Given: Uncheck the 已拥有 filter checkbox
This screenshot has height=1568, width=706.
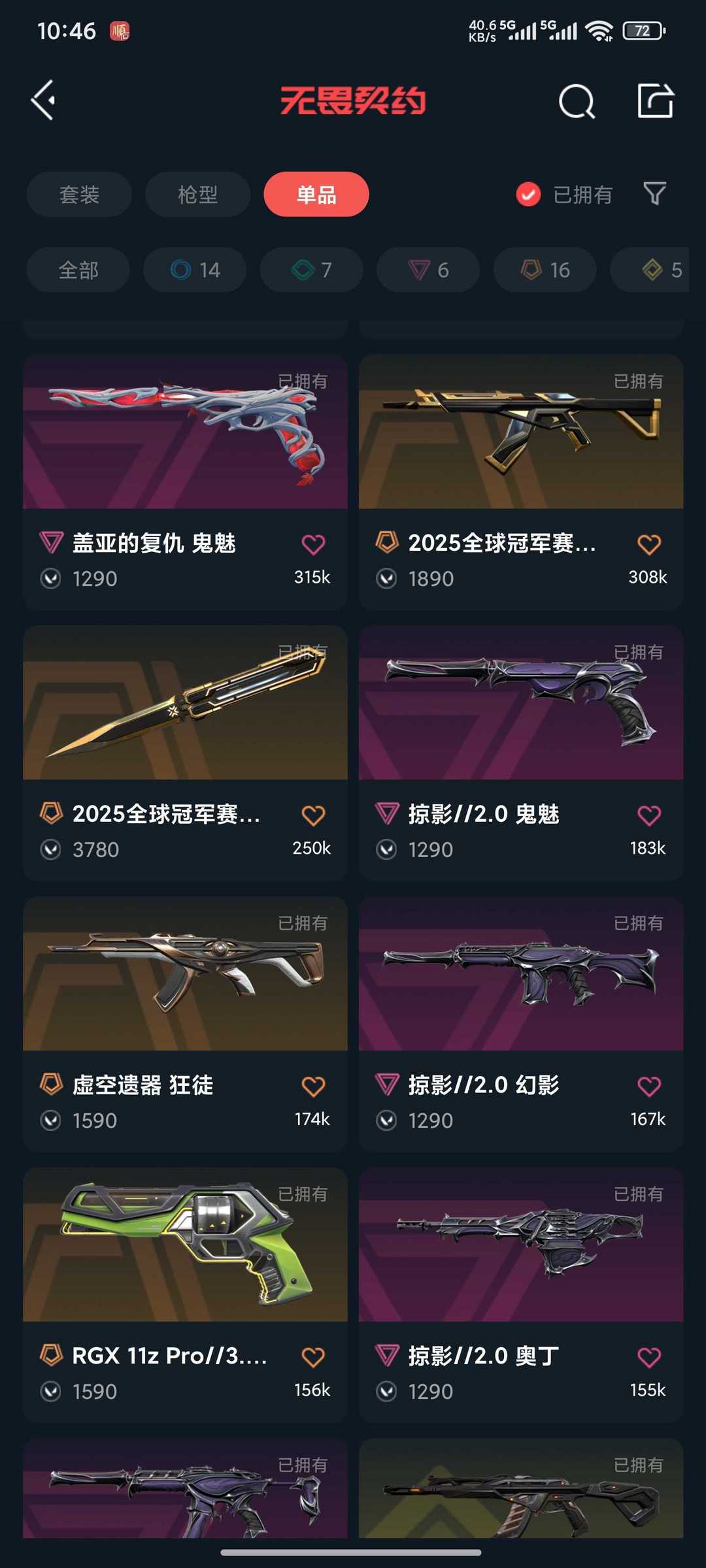Looking at the screenshot, I should [x=528, y=194].
